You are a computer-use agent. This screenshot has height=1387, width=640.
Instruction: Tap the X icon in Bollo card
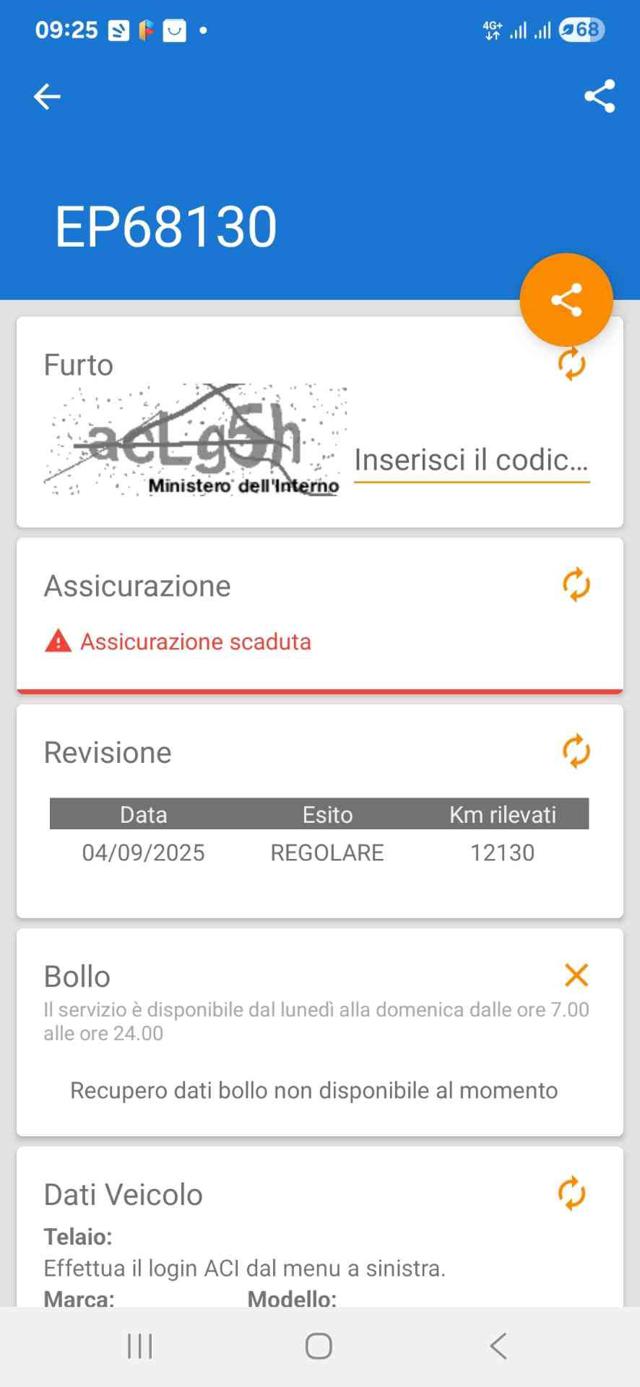[576, 975]
